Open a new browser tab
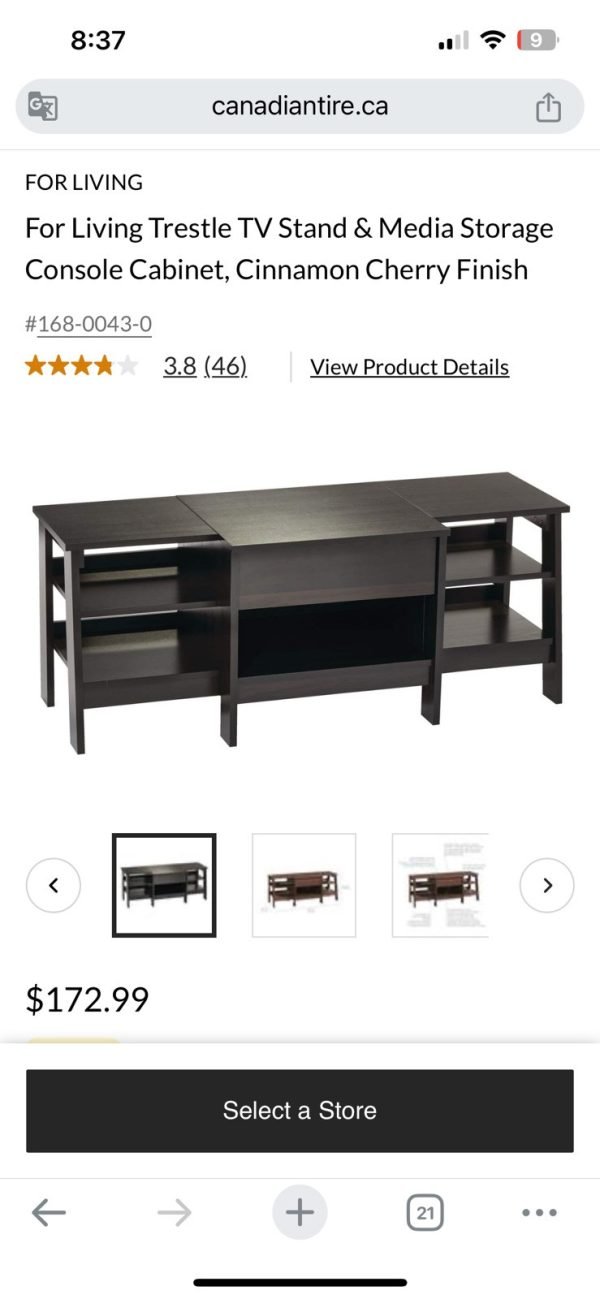600x1299 pixels. pyautogui.click(x=299, y=1213)
